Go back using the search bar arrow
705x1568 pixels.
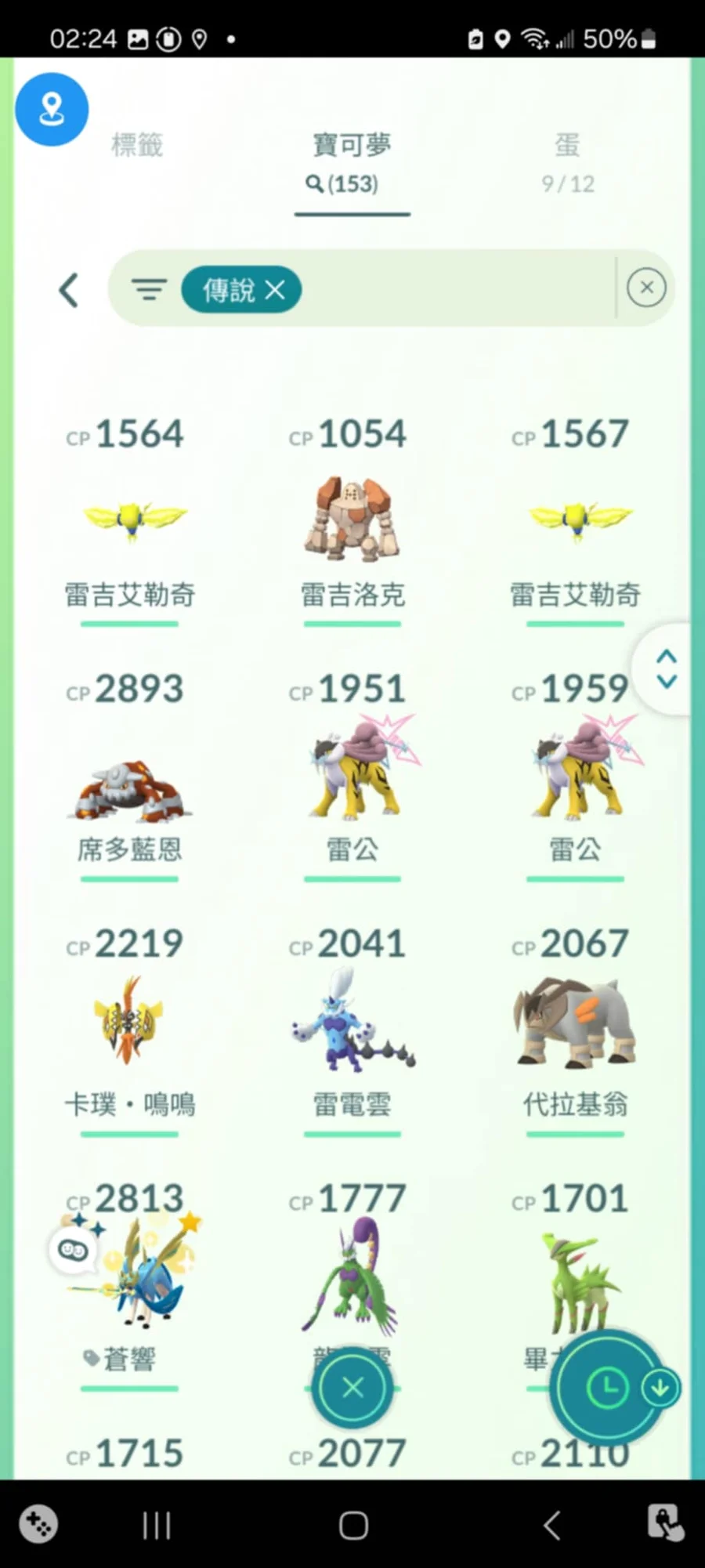tap(69, 290)
